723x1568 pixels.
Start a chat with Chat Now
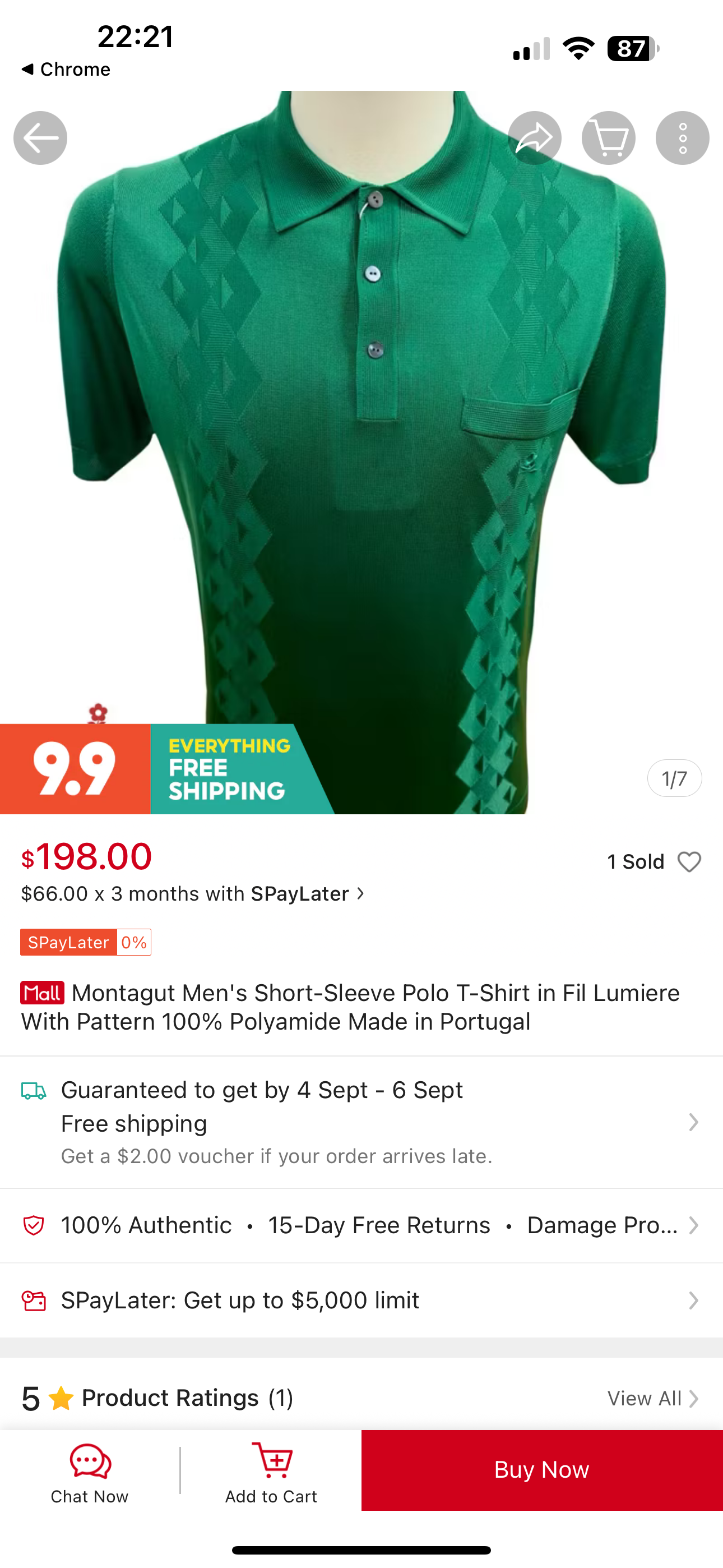[90, 1473]
